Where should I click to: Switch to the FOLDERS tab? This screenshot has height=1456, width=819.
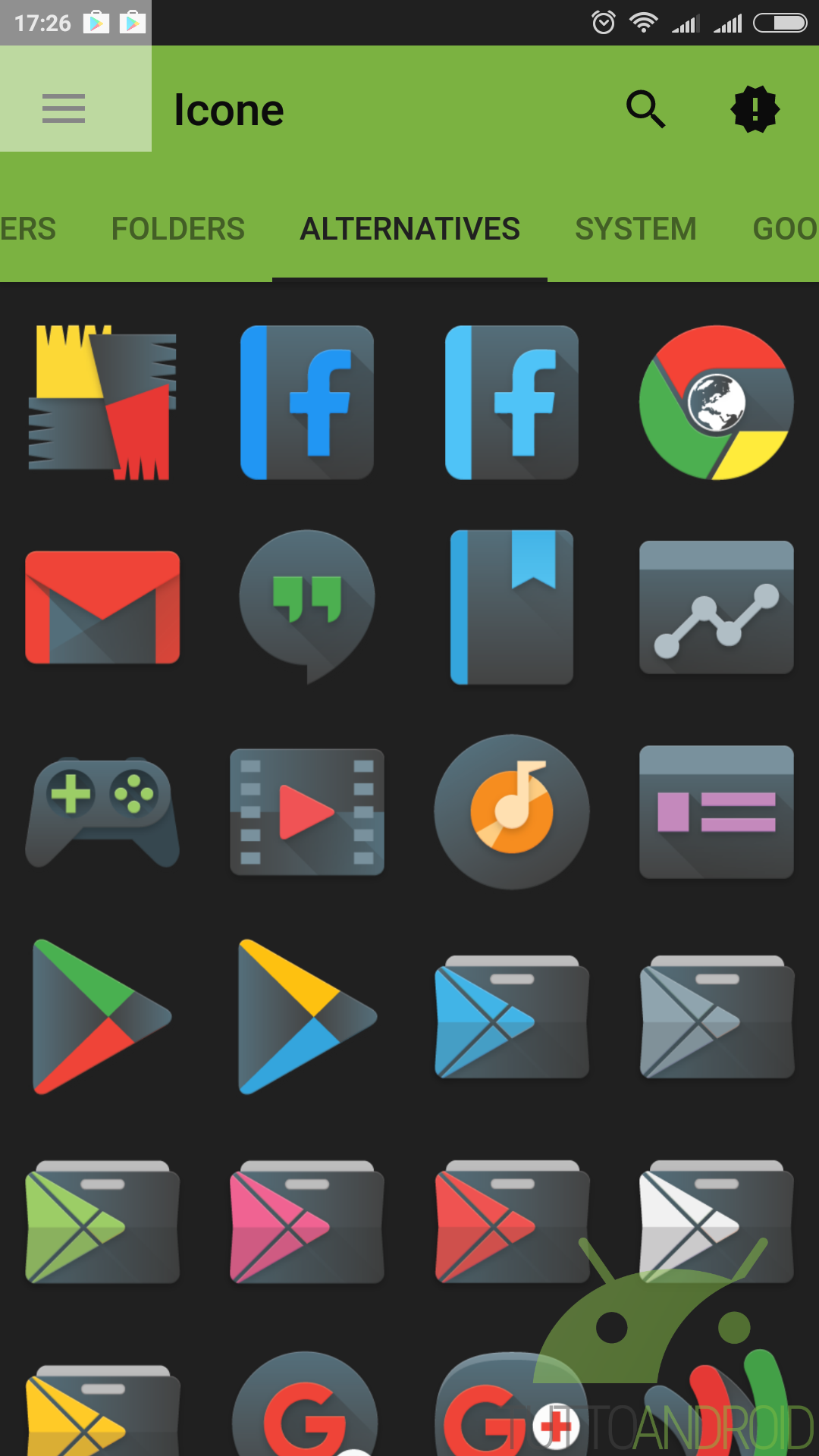178,228
